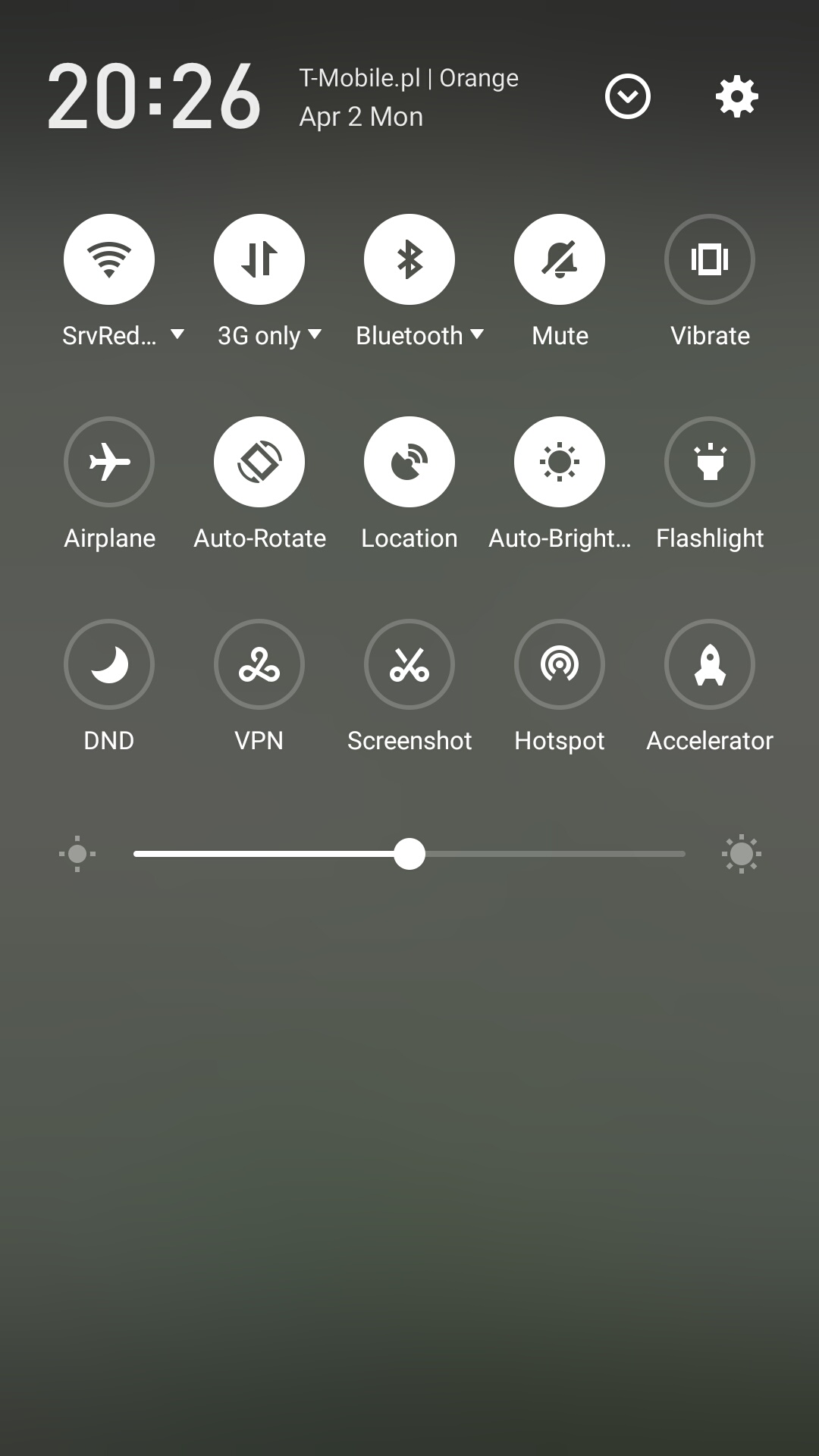Collapse the quick settings panel
Image resolution: width=819 pixels, height=1456 pixels.
628,96
